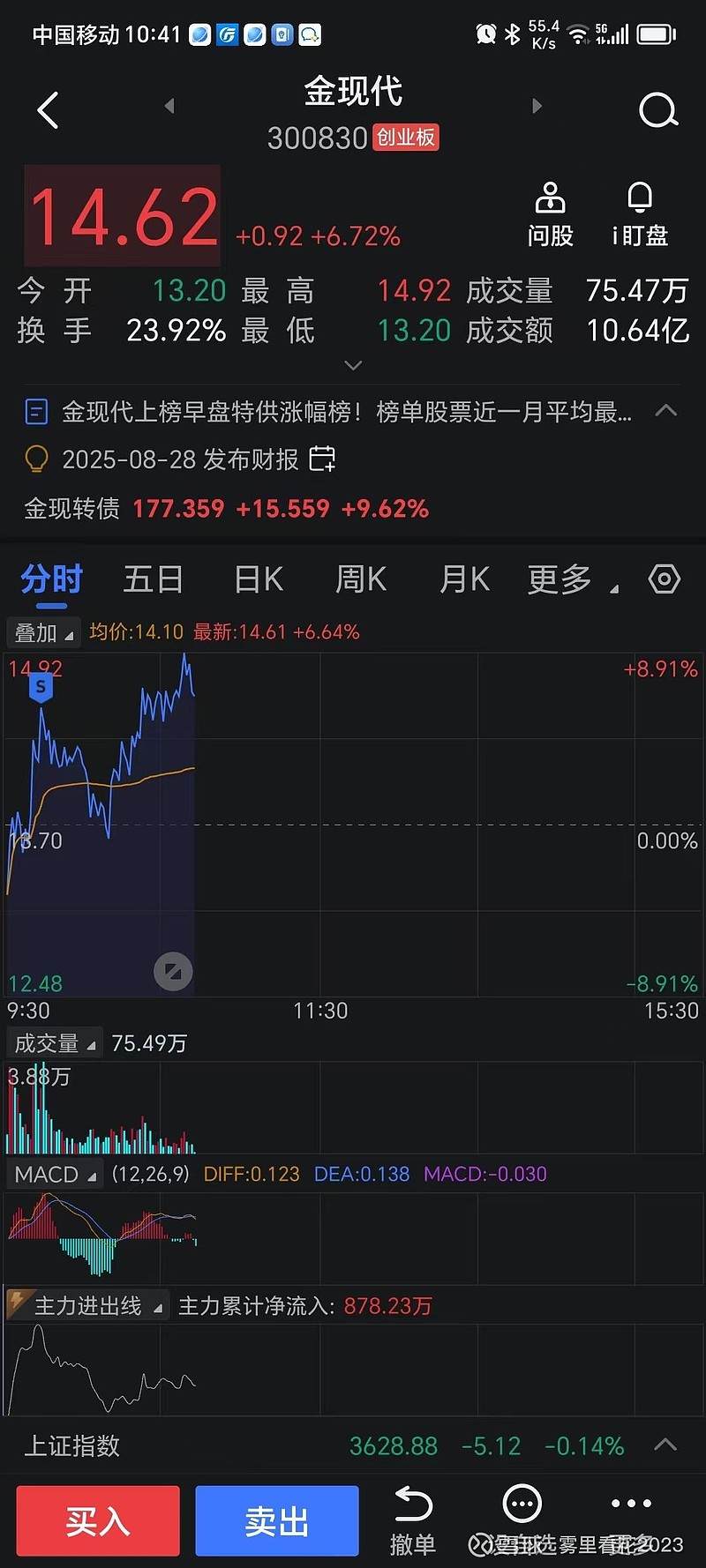The image size is (706, 1568).
Task: Tap the blue 卖出 sell button
Action: pyautogui.click(x=277, y=1520)
